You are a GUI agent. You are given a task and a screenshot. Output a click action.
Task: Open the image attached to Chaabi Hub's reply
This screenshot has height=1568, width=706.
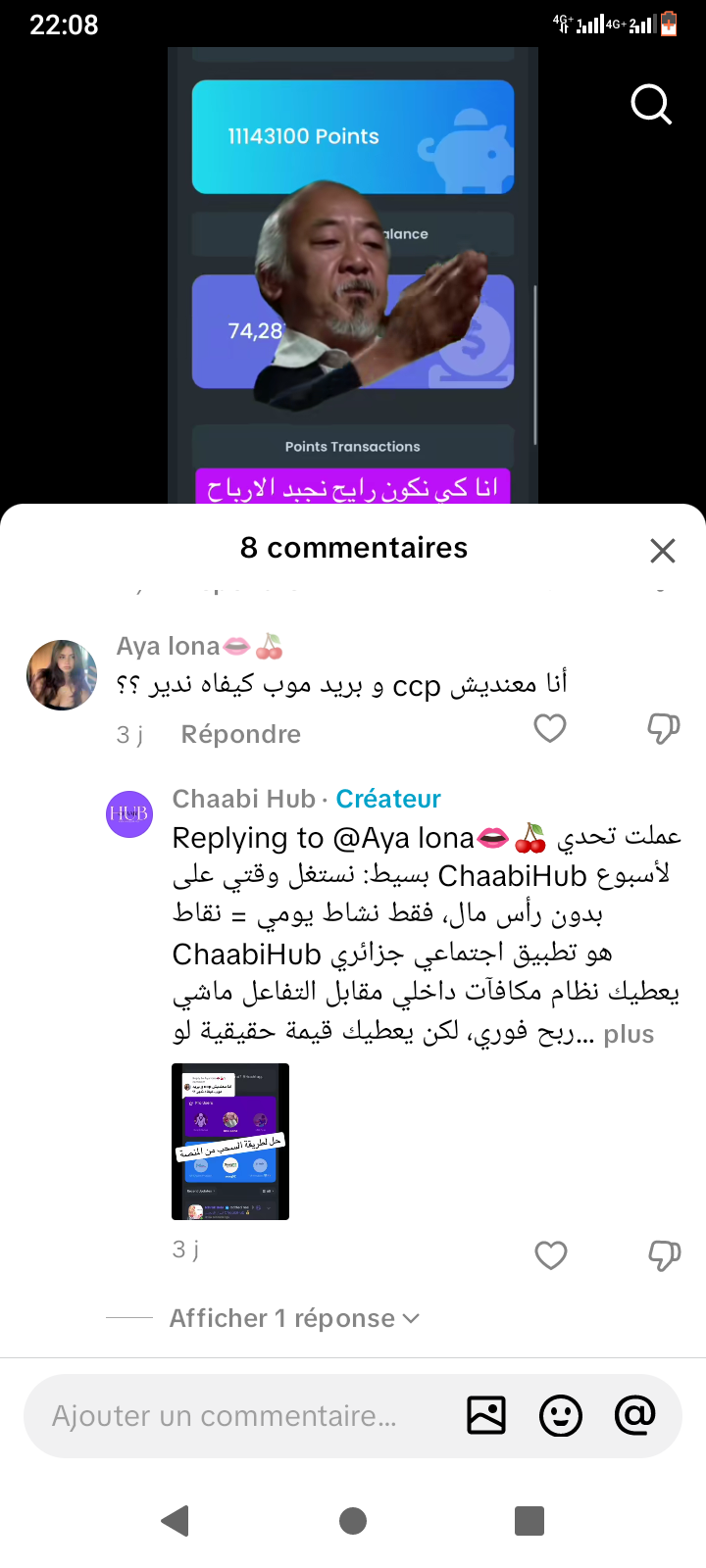[230, 1142]
